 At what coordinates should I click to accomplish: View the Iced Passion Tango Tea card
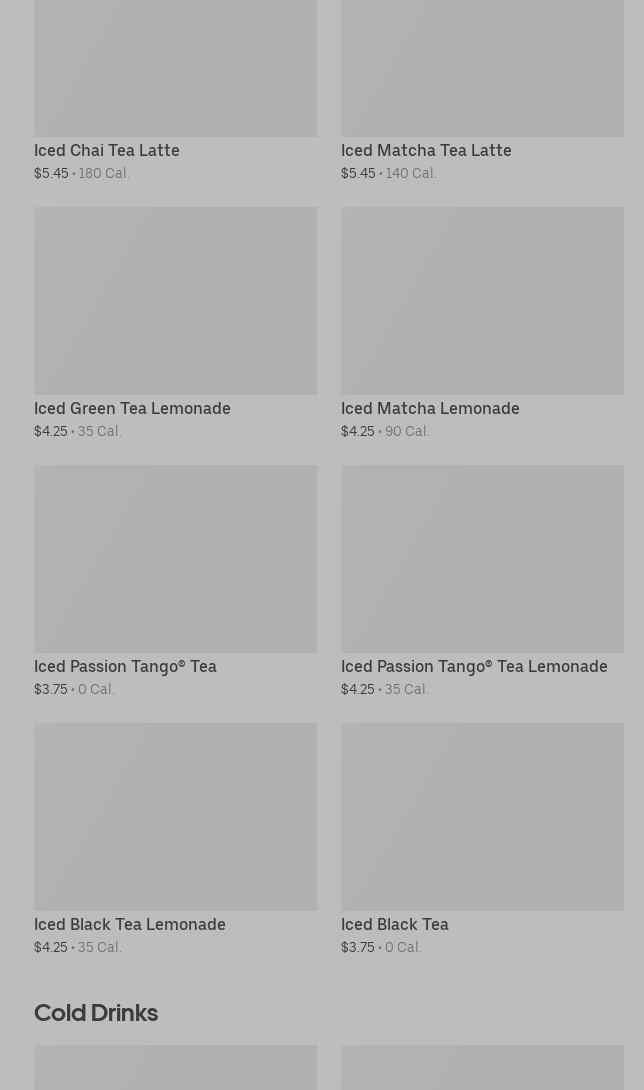[x=176, y=582]
